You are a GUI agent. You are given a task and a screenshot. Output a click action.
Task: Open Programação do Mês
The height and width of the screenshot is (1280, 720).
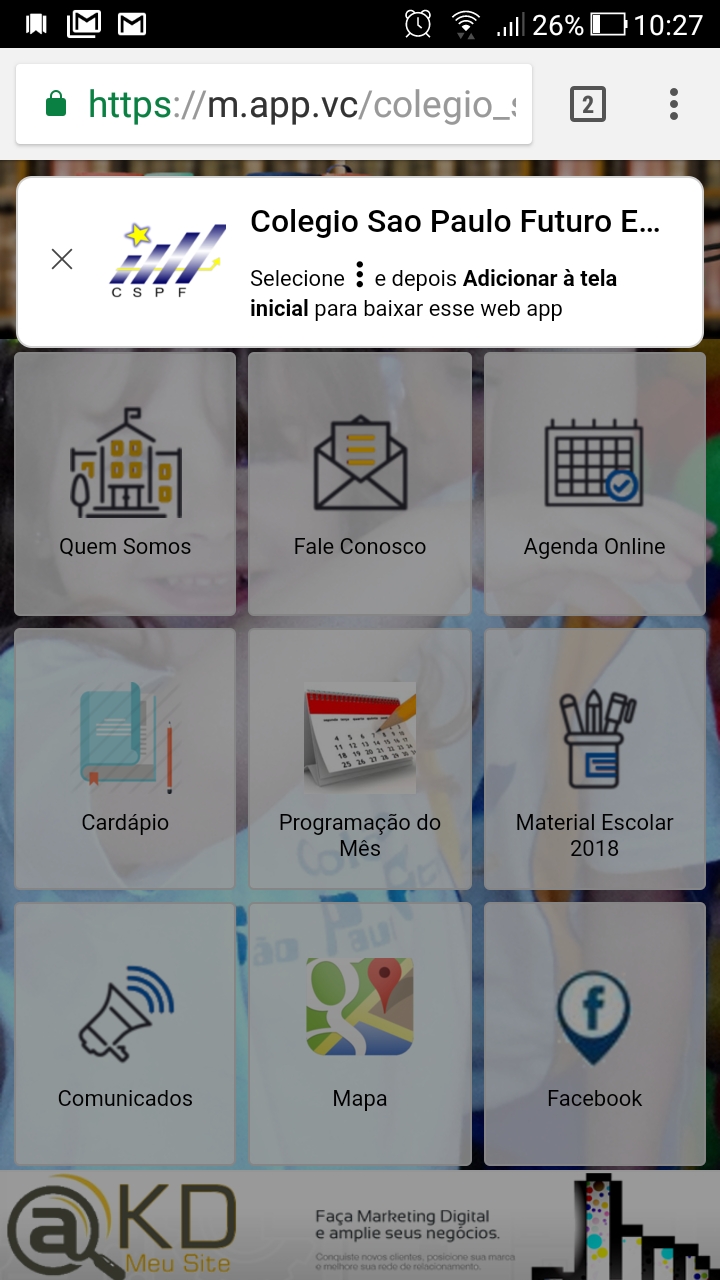click(360, 758)
